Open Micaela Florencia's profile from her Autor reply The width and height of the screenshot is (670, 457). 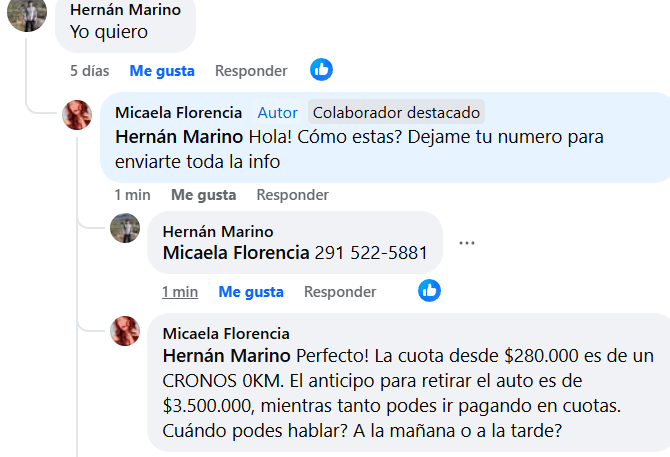click(178, 112)
